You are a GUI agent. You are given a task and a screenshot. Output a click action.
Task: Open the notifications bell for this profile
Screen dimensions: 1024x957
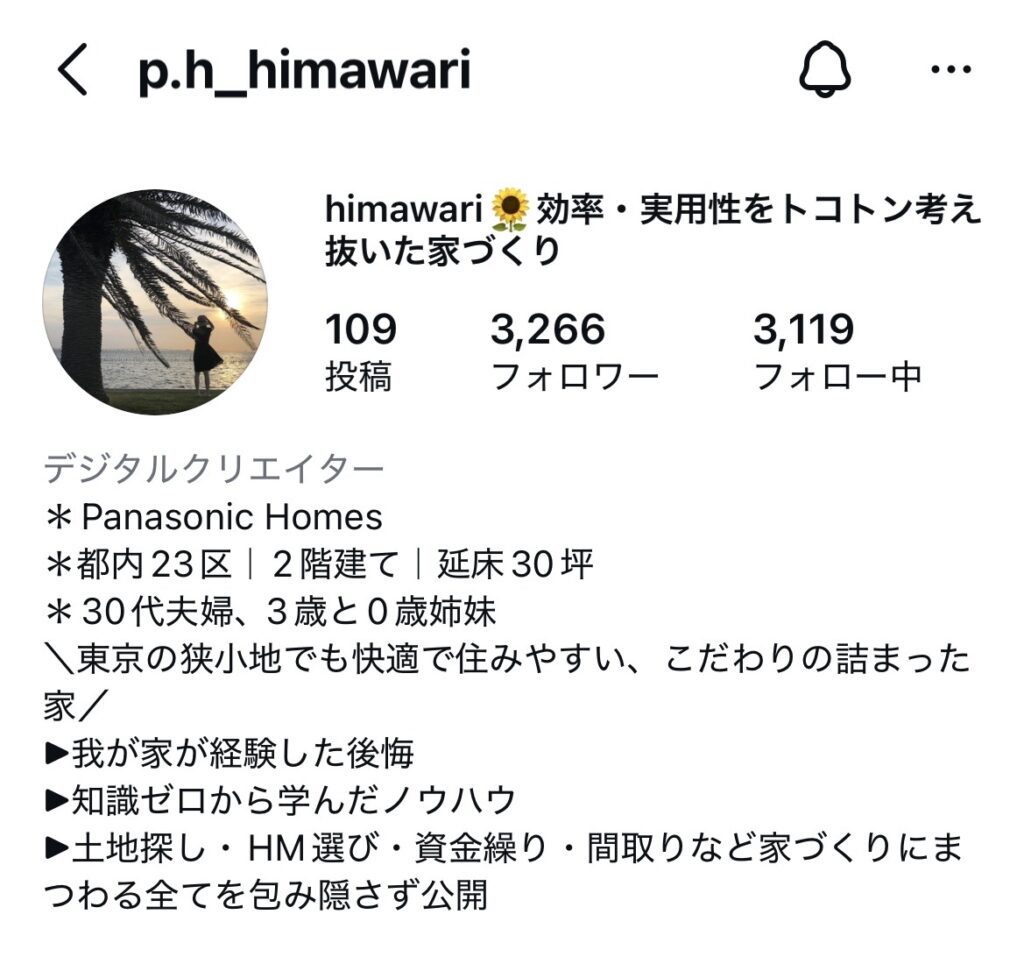(x=825, y=71)
